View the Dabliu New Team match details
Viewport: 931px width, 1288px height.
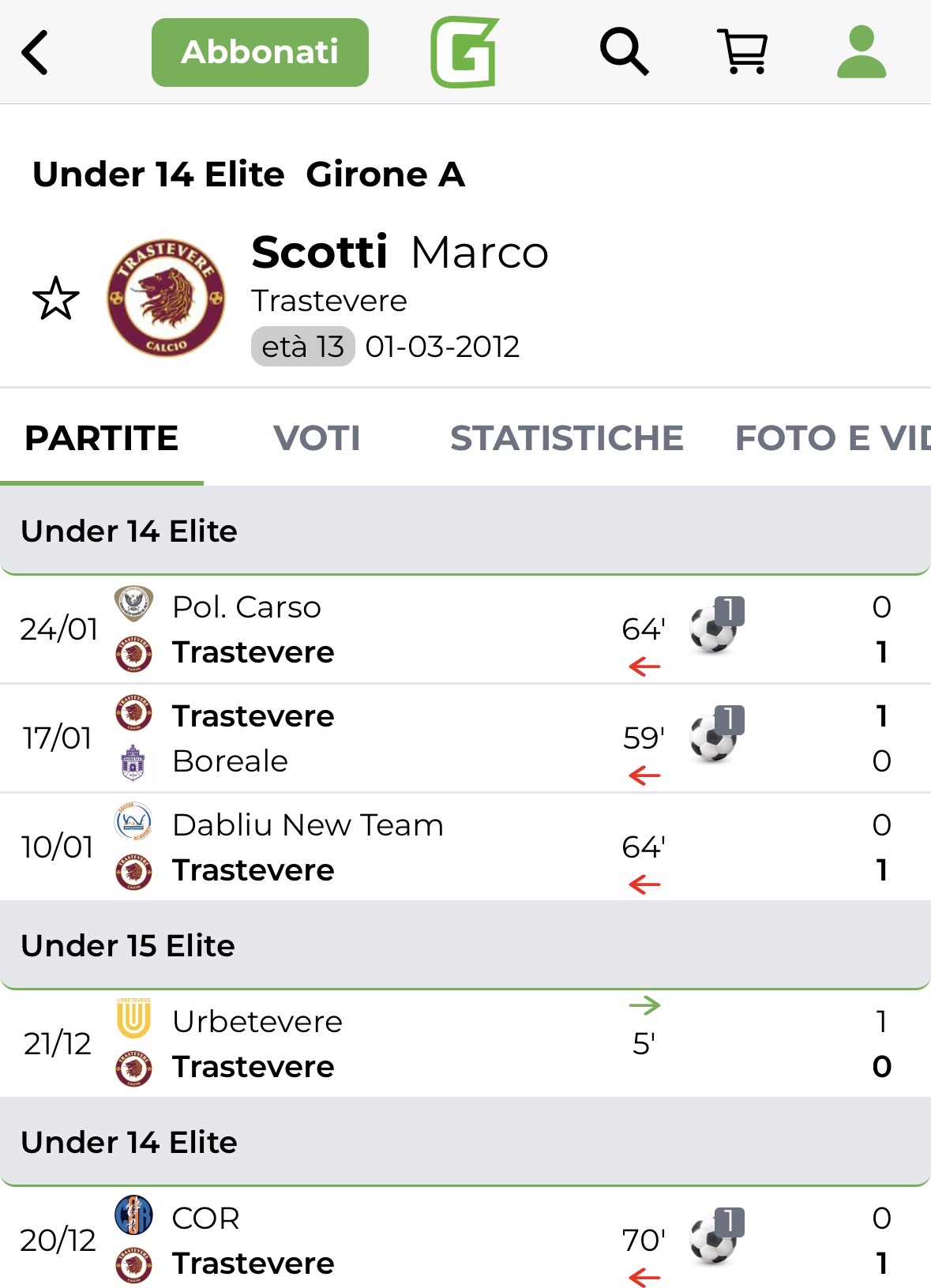point(395,847)
